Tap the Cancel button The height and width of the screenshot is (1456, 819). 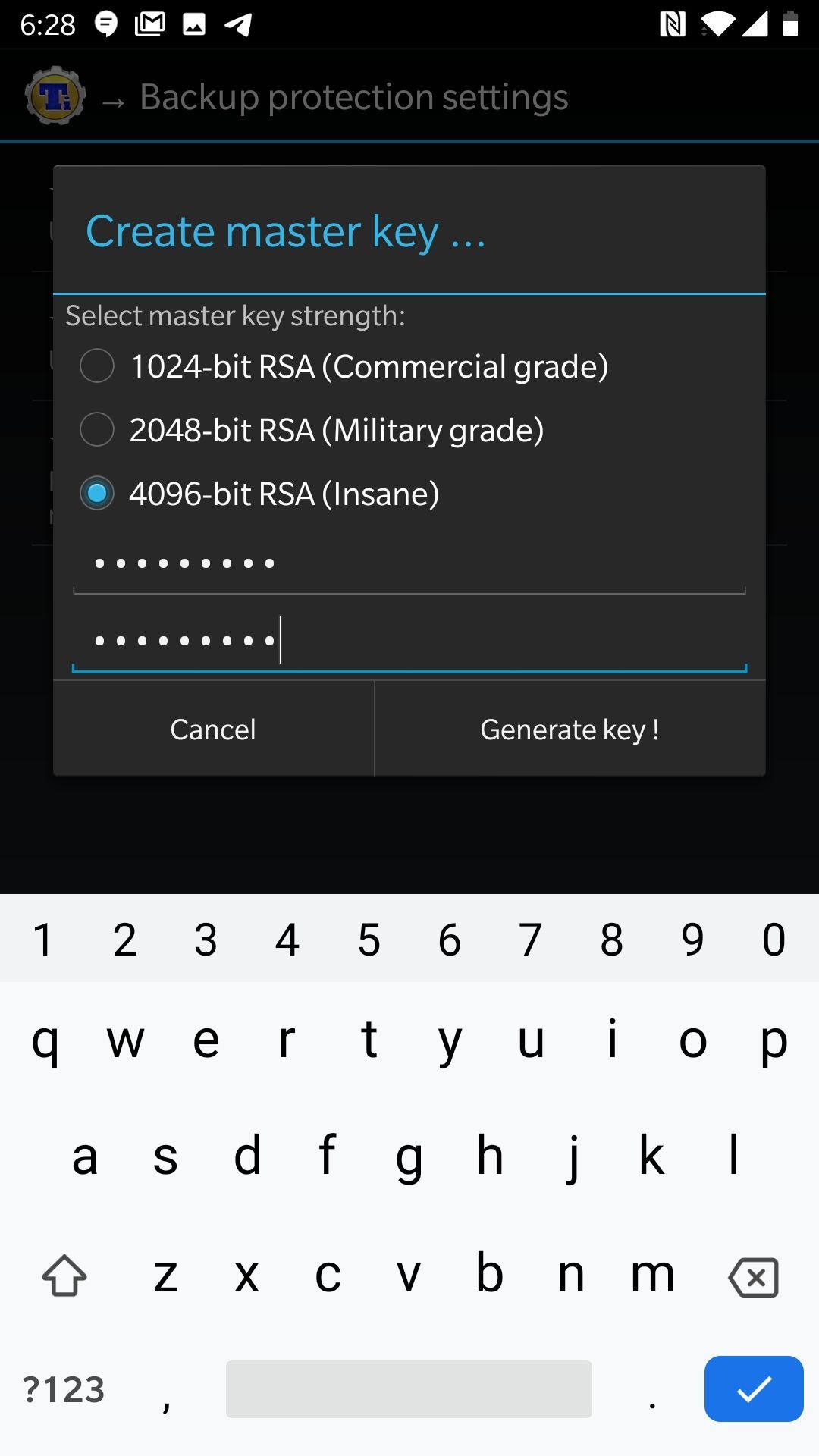click(x=213, y=728)
